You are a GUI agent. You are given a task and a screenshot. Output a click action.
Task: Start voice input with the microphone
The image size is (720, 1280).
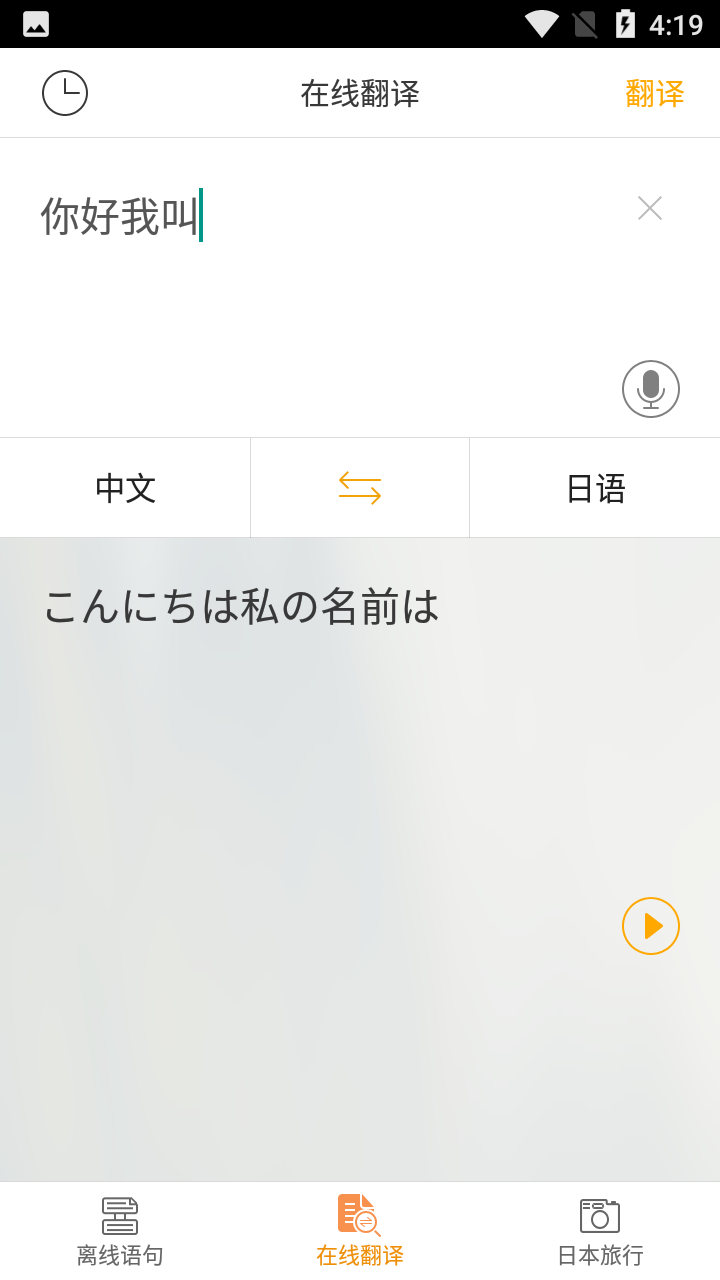click(x=651, y=389)
